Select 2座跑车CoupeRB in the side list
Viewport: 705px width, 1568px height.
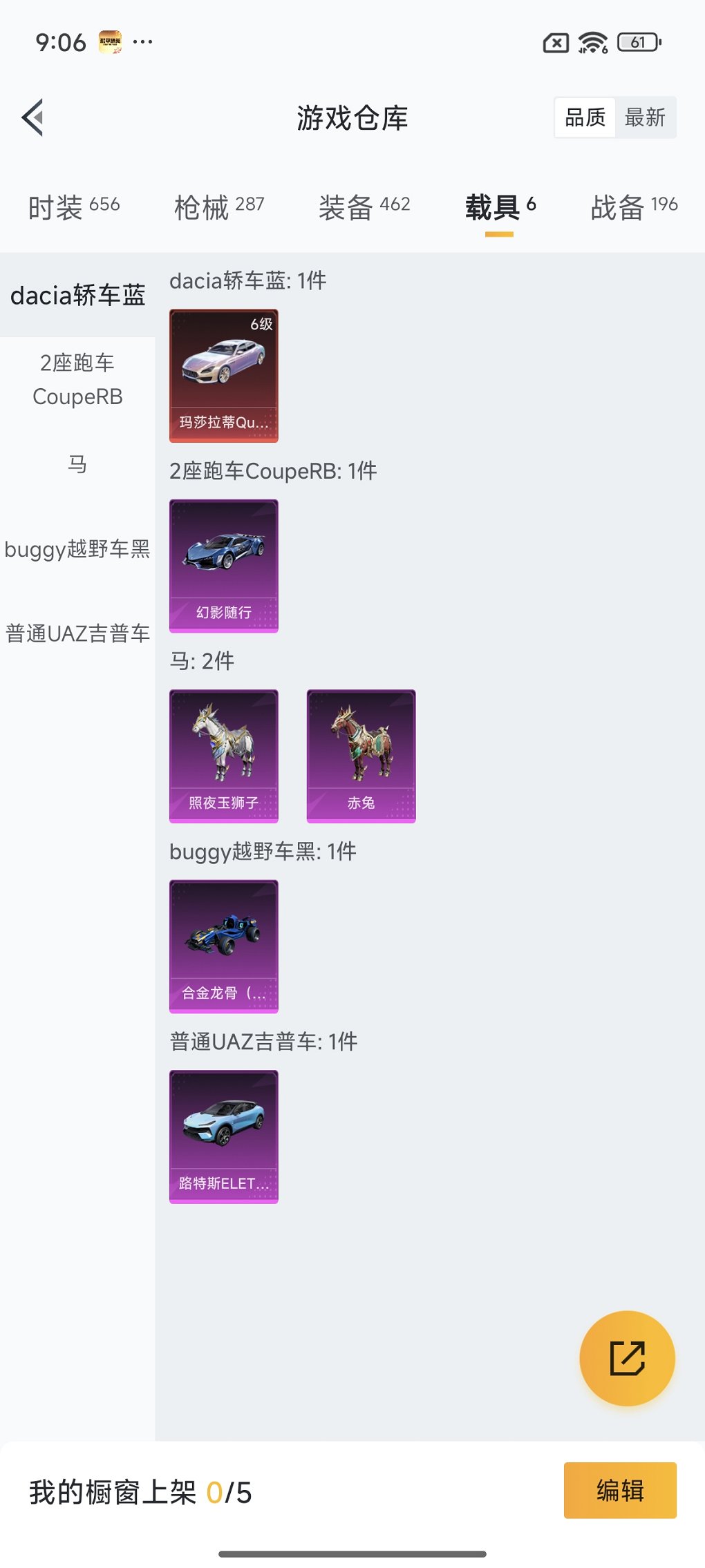tap(77, 379)
